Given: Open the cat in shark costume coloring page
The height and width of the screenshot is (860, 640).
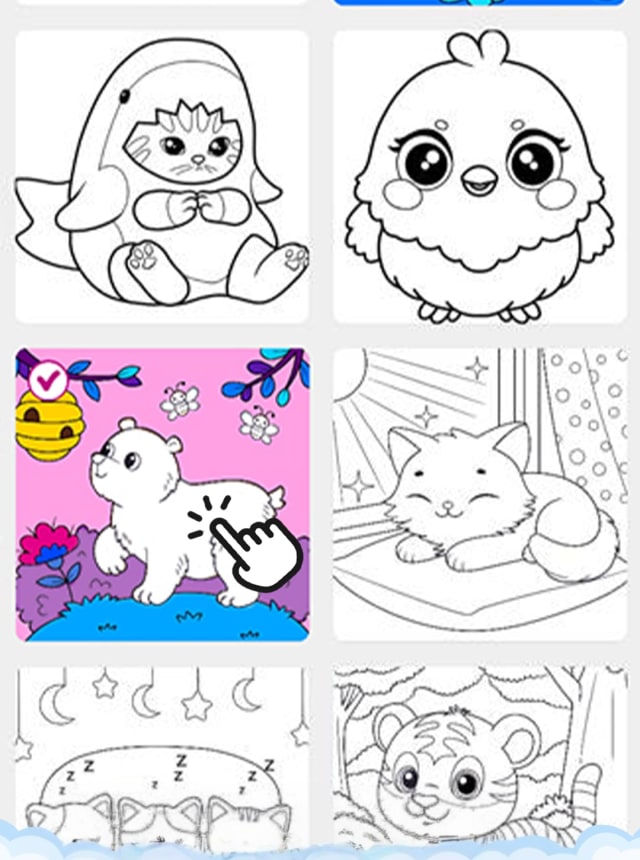Looking at the screenshot, I should [x=162, y=177].
